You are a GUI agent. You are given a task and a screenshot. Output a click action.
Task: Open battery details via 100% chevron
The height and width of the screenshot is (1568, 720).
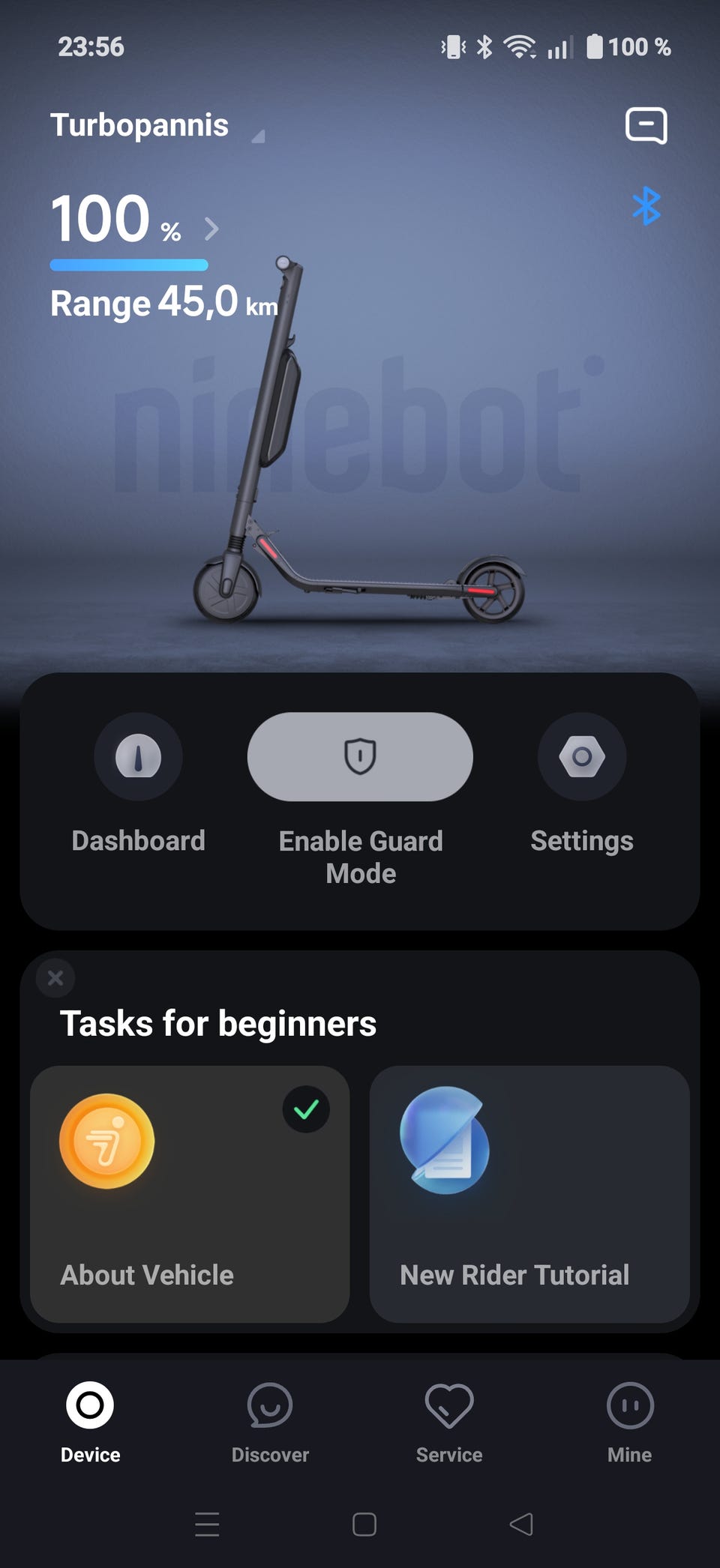212,229
